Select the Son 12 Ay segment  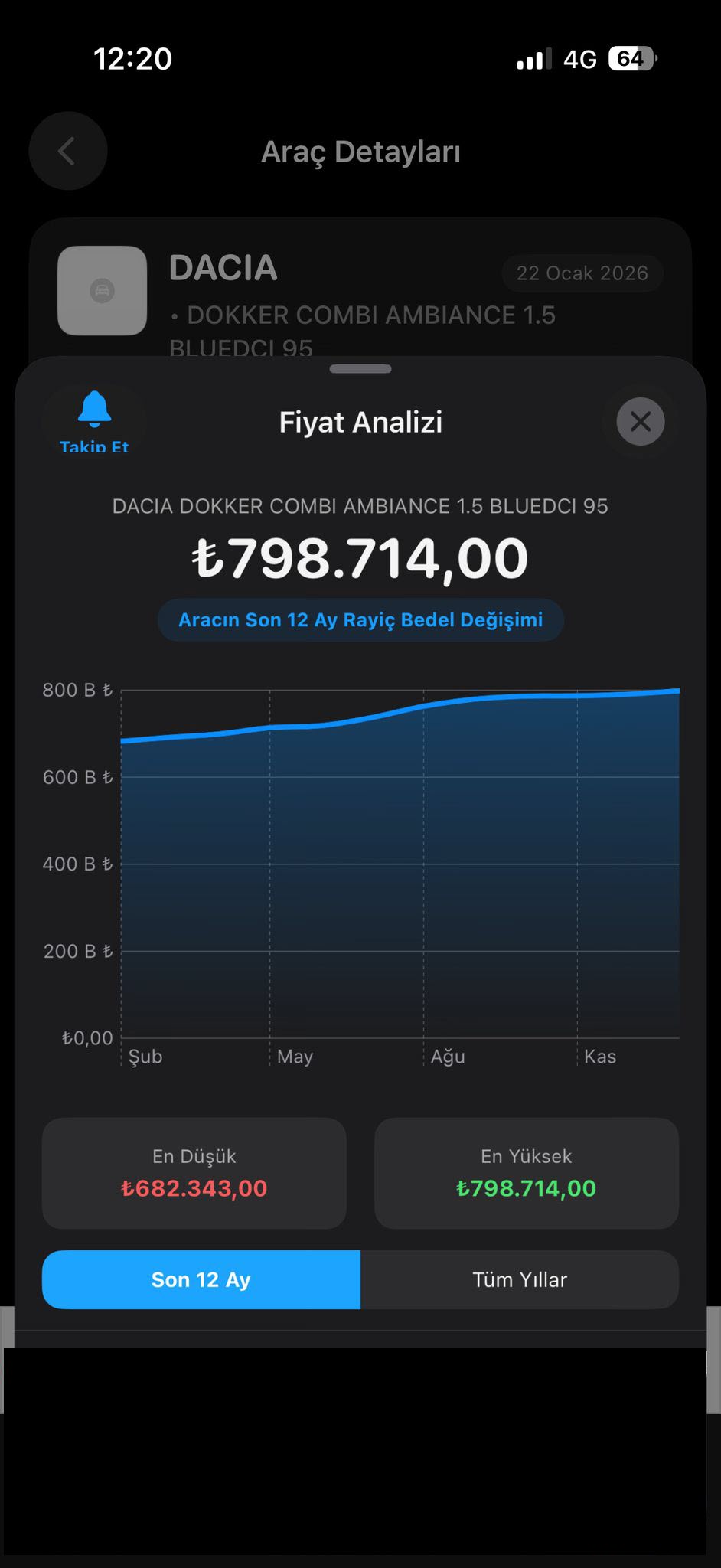(x=201, y=1279)
